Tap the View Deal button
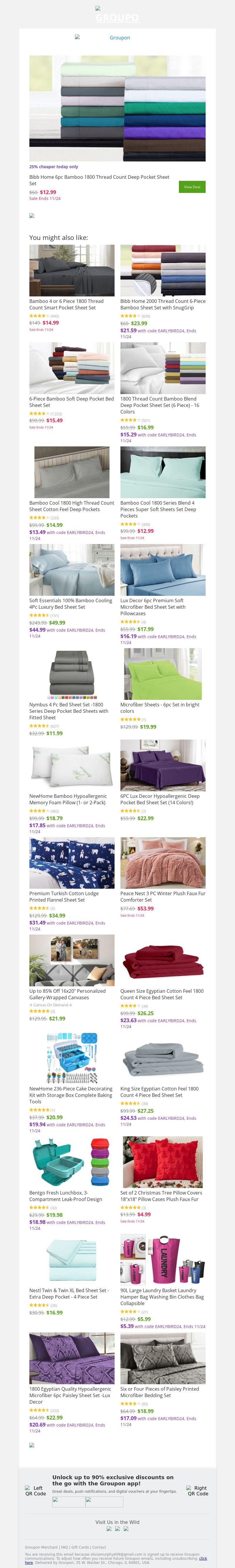Image resolution: width=235 pixels, height=1568 pixels. (x=192, y=187)
